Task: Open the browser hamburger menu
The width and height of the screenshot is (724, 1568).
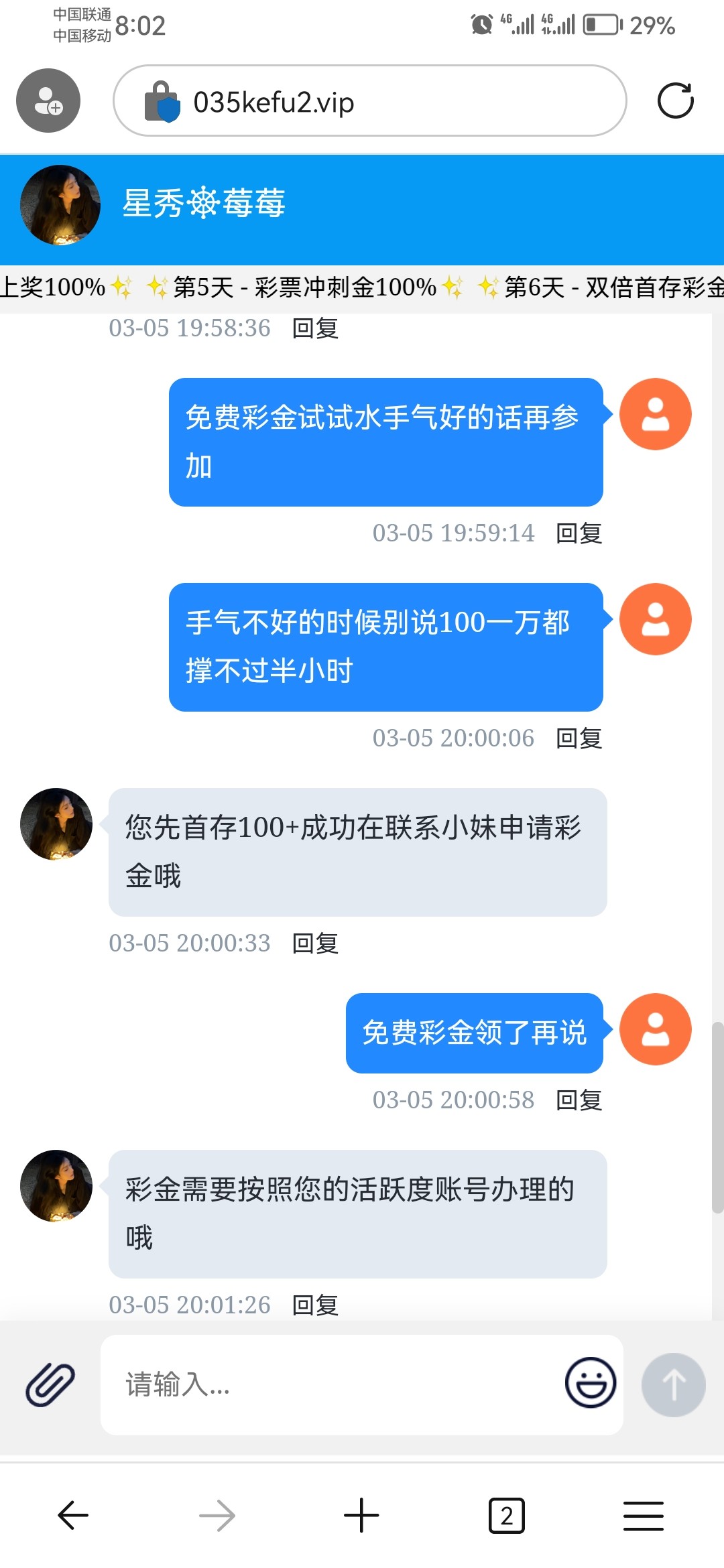Action: [643, 1516]
